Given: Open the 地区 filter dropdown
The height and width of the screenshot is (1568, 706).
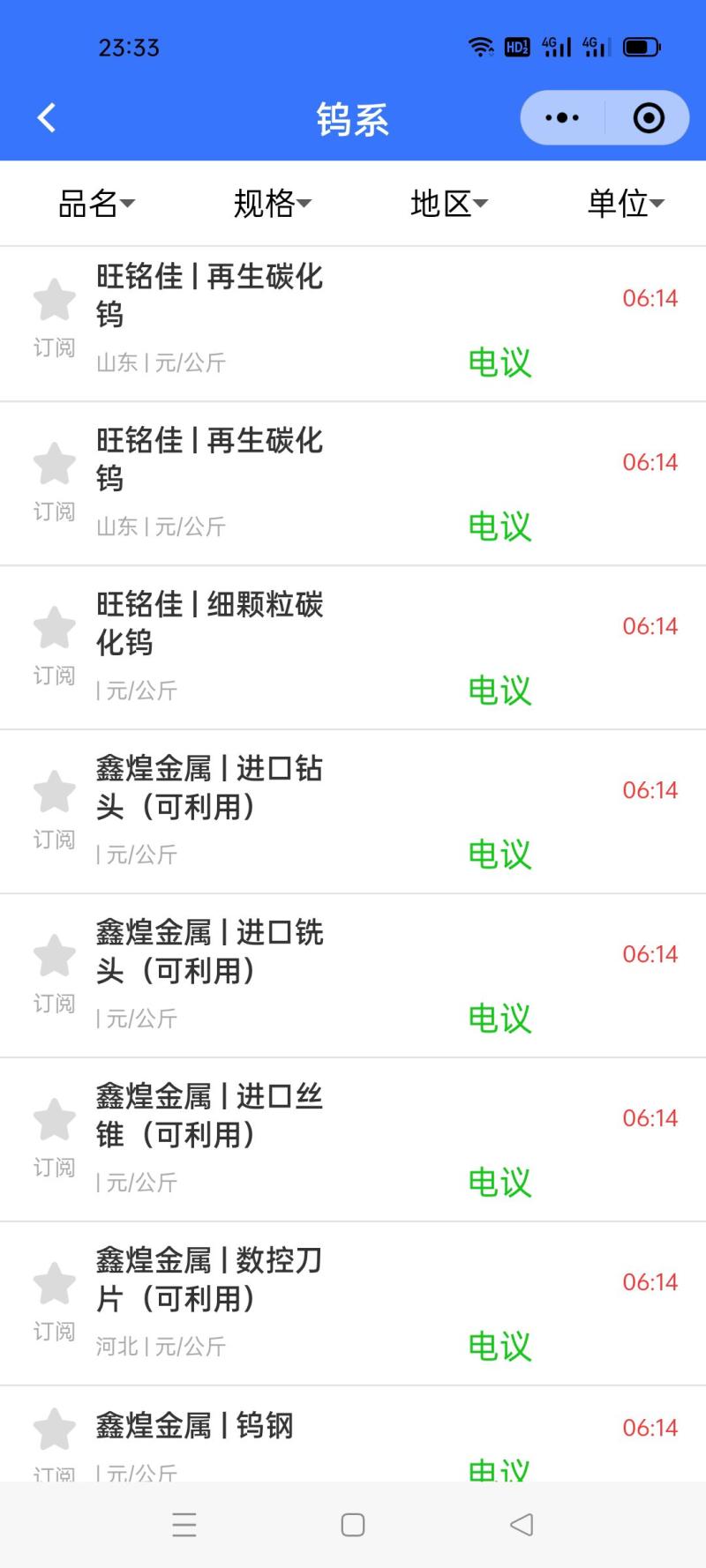Looking at the screenshot, I should (448, 204).
